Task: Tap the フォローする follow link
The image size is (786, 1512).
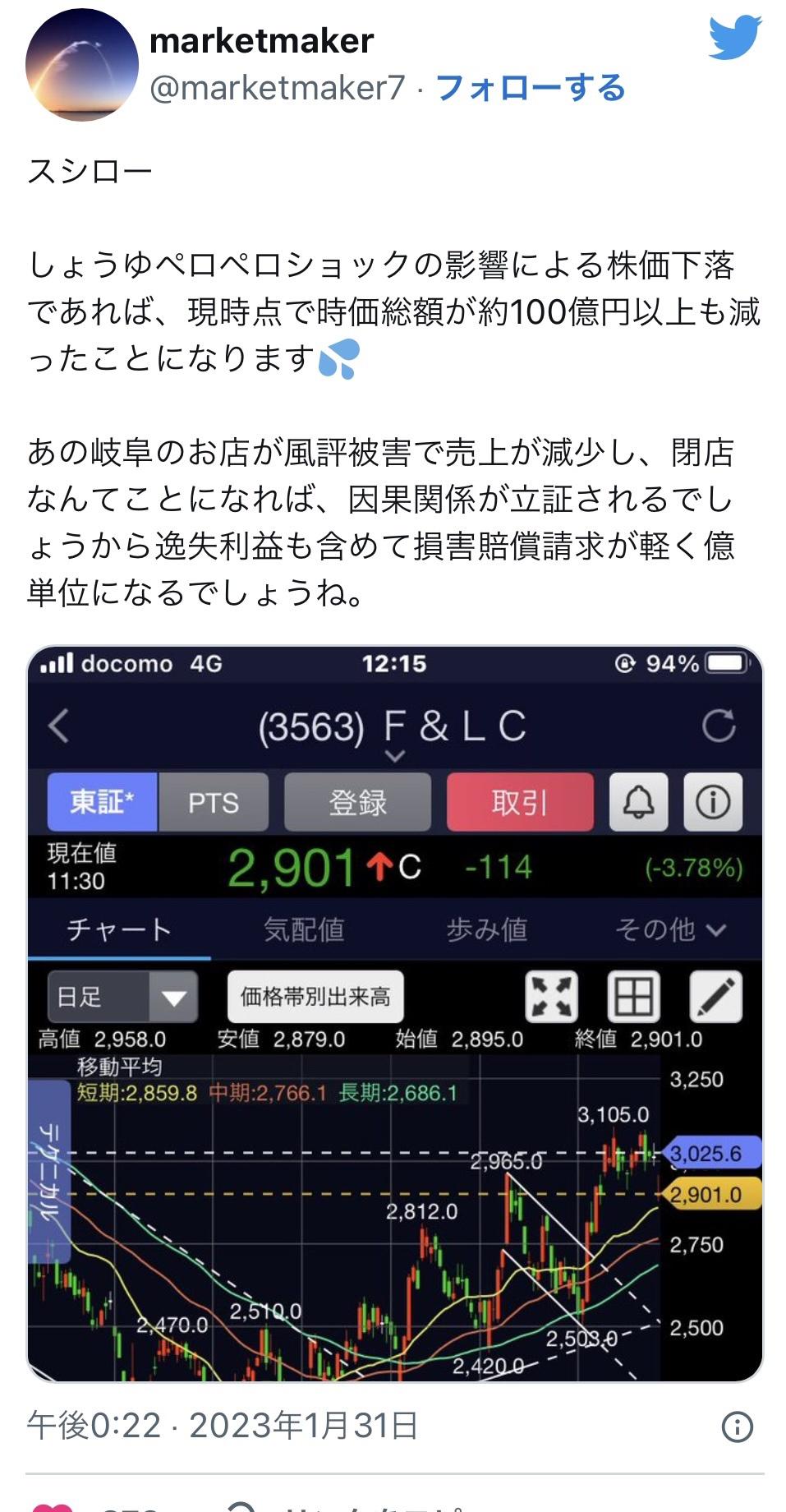Action: coord(531,88)
